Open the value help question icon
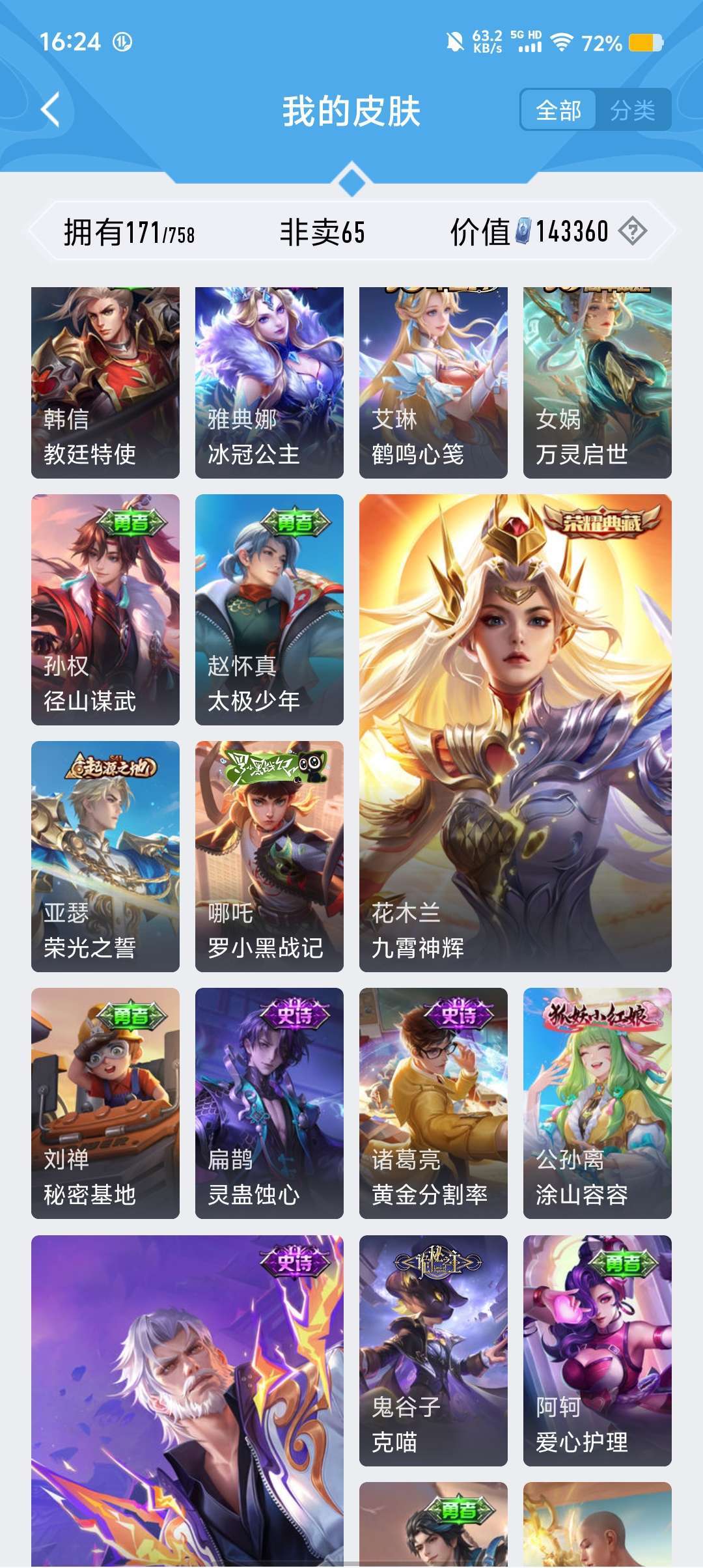 coord(632,231)
